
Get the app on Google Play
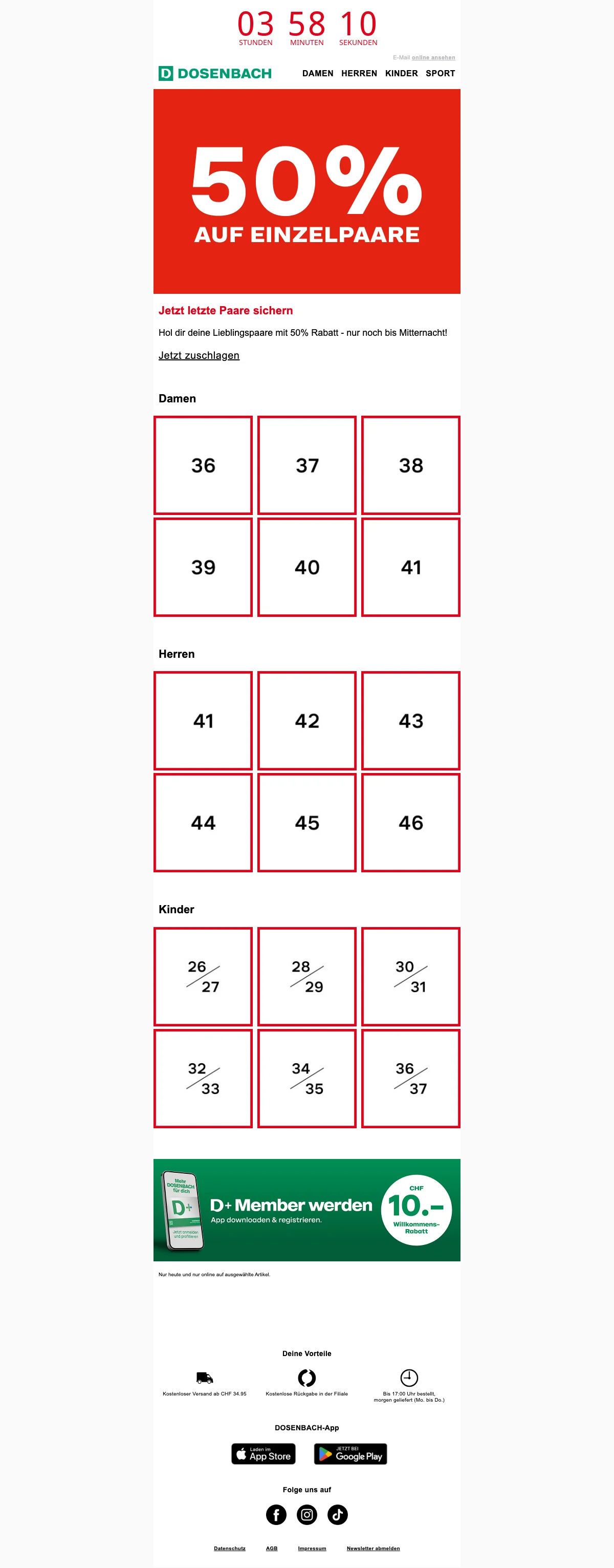(350, 1453)
